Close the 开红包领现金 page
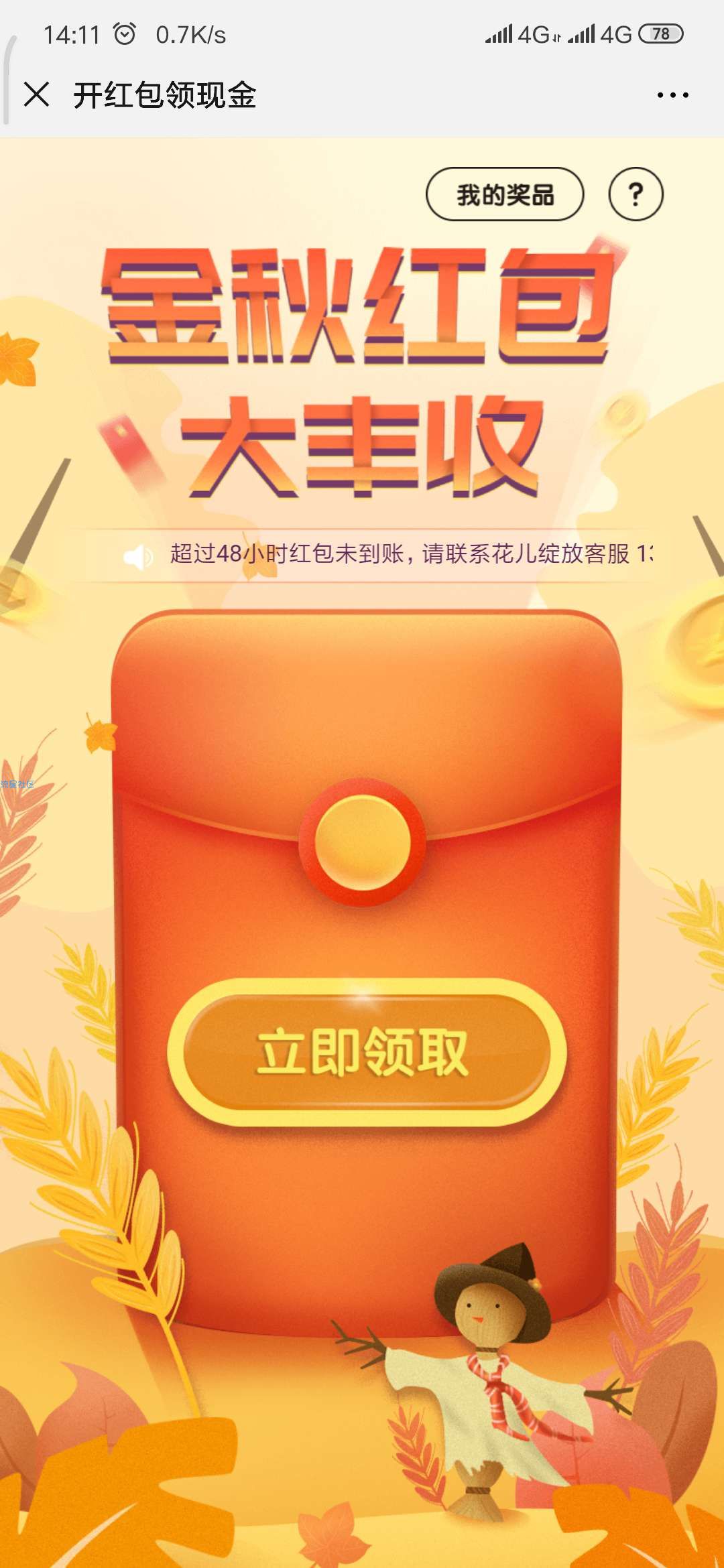The height and width of the screenshot is (1568, 724). coord(37,94)
